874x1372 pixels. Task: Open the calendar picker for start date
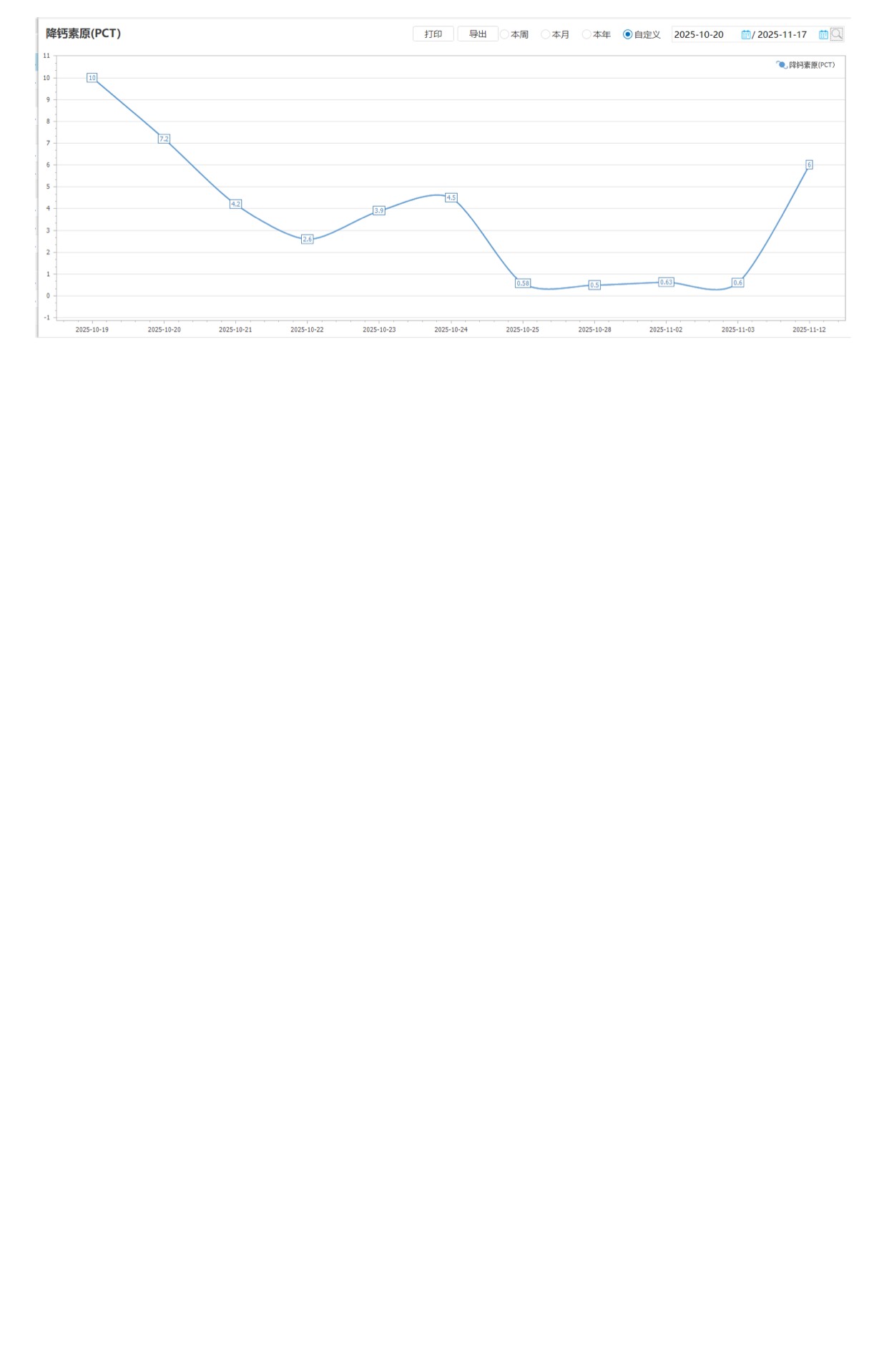pyautogui.click(x=746, y=34)
